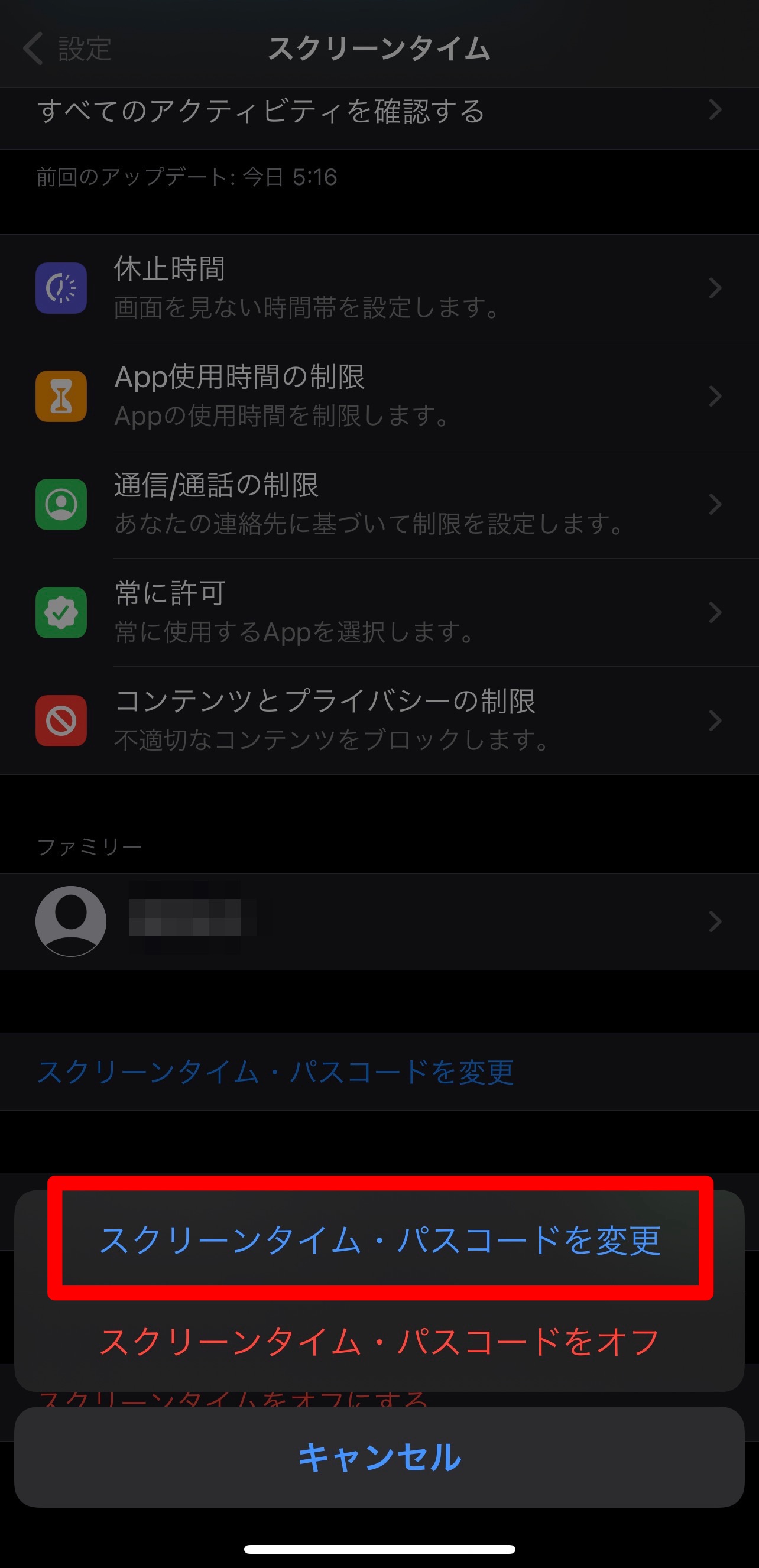Screen dimensions: 759x1568
Task: Tap the orange hourglass App Limits icon
Action: pyautogui.click(x=61, y=396)
